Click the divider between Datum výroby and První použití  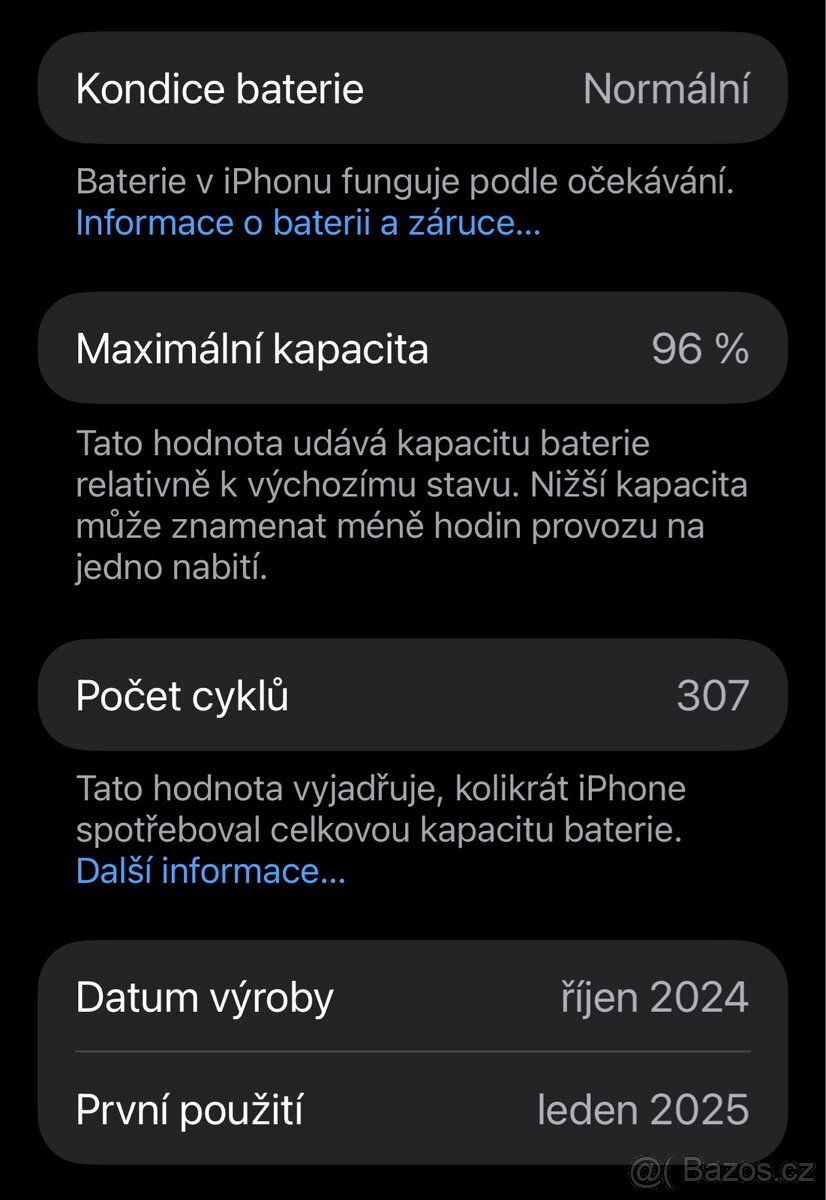coord(413,1050)
